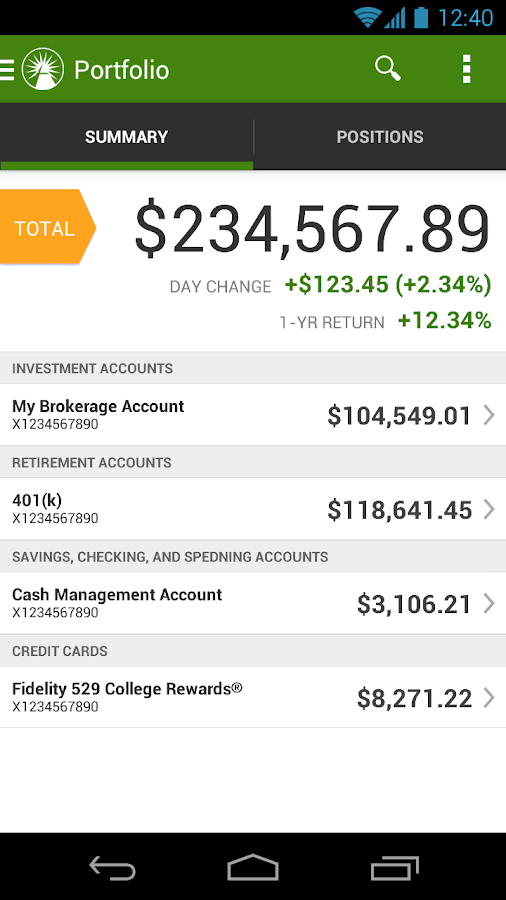Go back with system back button
The image size is (506, 900).
click(112, 867)
